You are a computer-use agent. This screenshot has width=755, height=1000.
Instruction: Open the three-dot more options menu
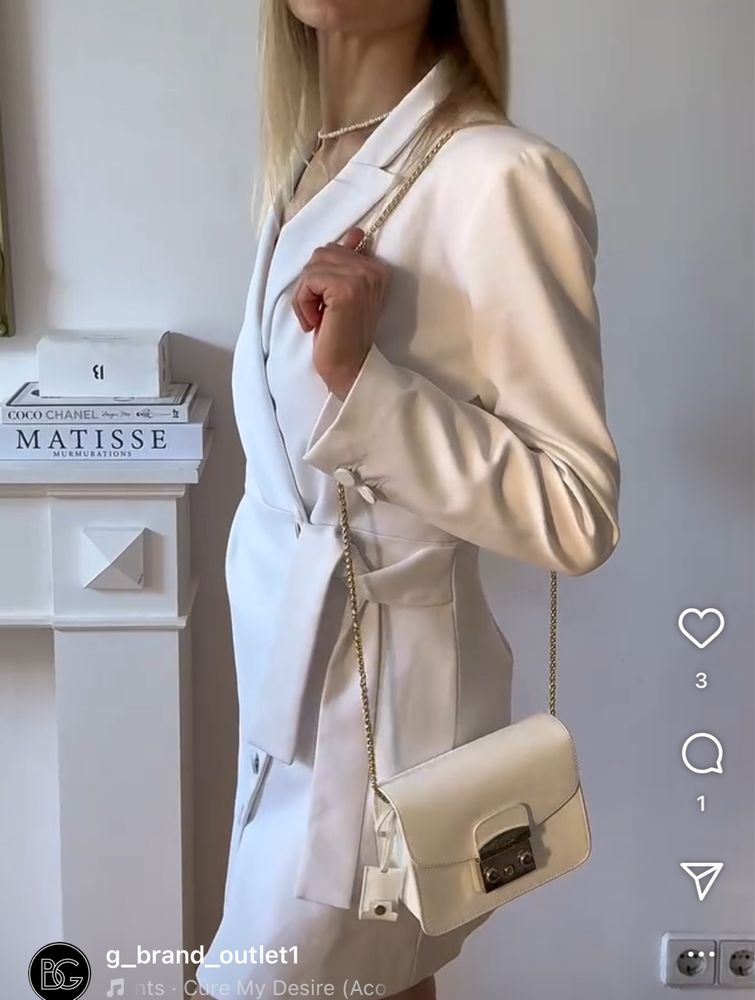pyautogui.click(x=702, y=955)
